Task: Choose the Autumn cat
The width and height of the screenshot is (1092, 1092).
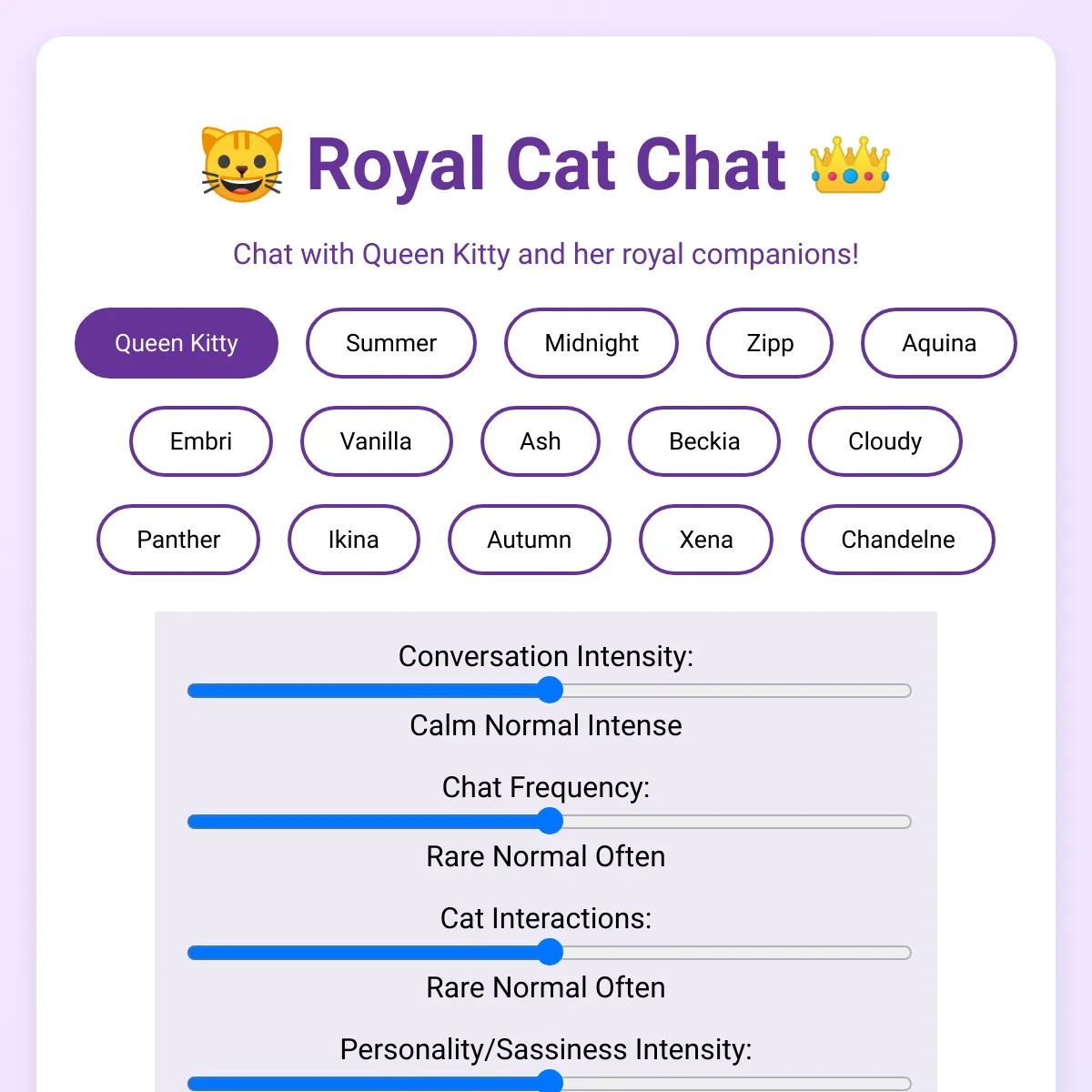Action: pos(529,540)
